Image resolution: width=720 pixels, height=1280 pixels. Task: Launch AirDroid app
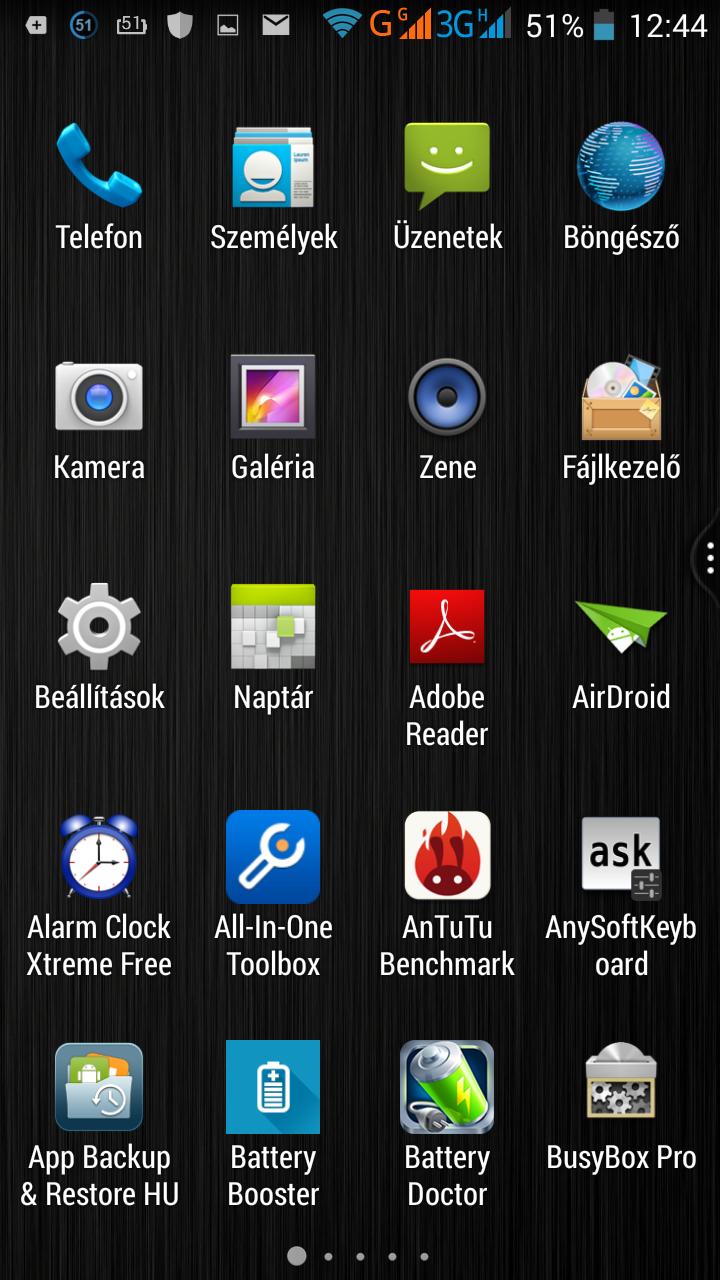(621, 627)
